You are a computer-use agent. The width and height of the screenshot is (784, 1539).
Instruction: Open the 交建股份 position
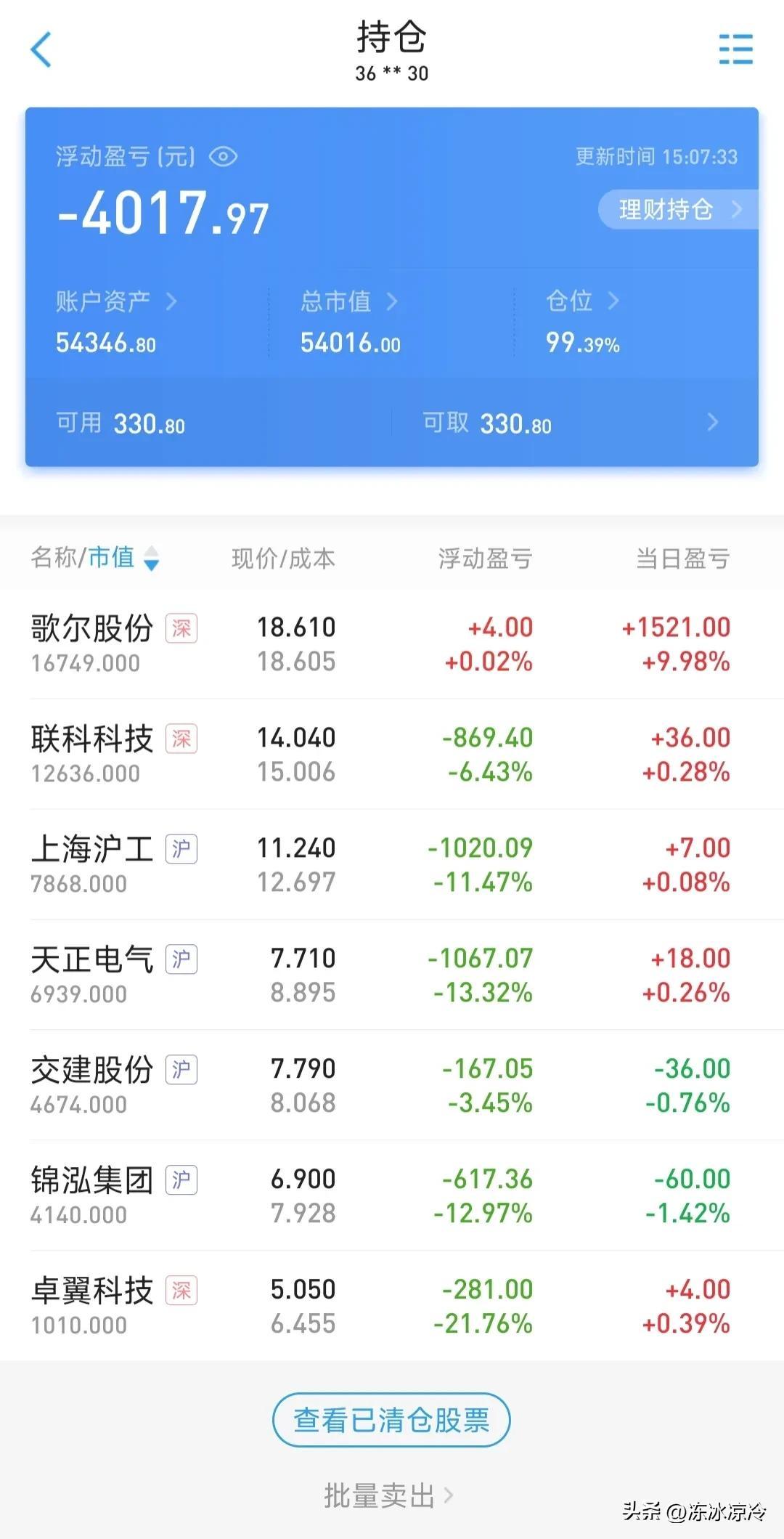392,1086
